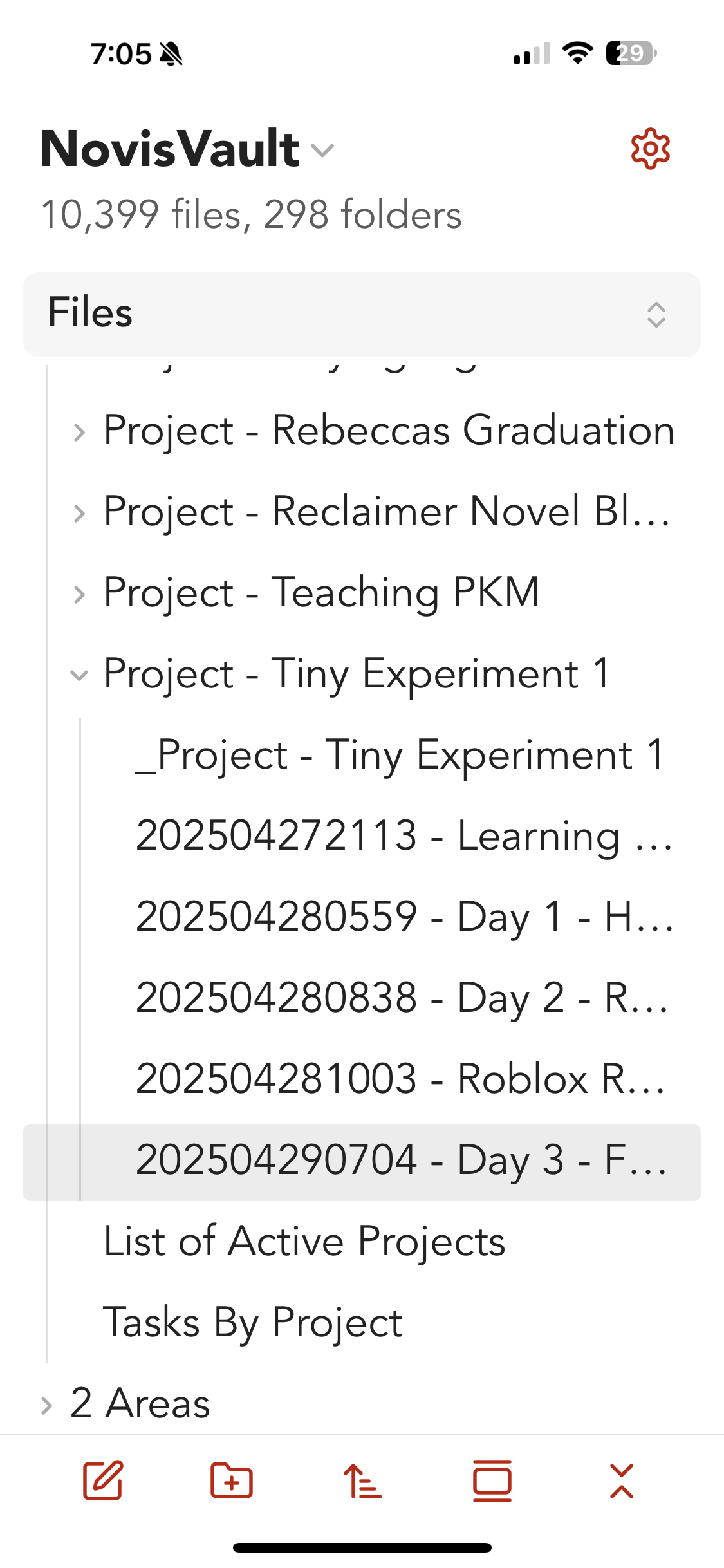Create a new folder
Viewport: 724px width, 1568px height.
tap(232, 1480)
